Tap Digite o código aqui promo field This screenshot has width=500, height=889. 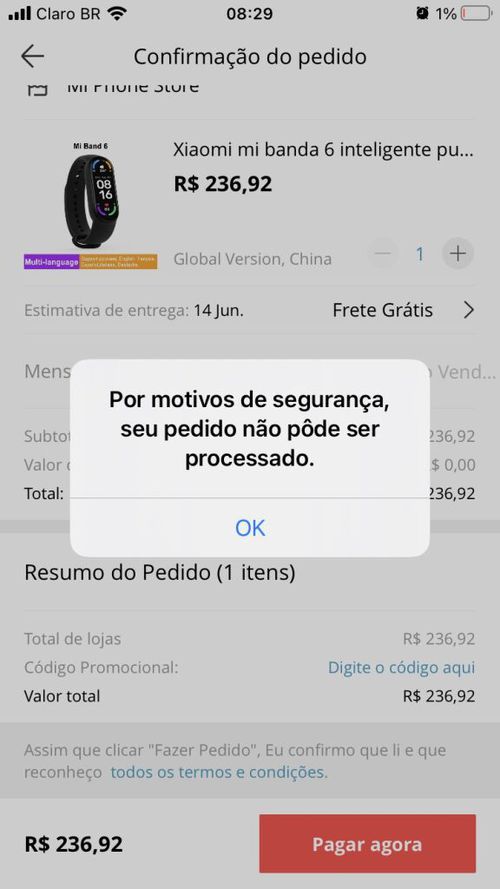click(401, 667)
